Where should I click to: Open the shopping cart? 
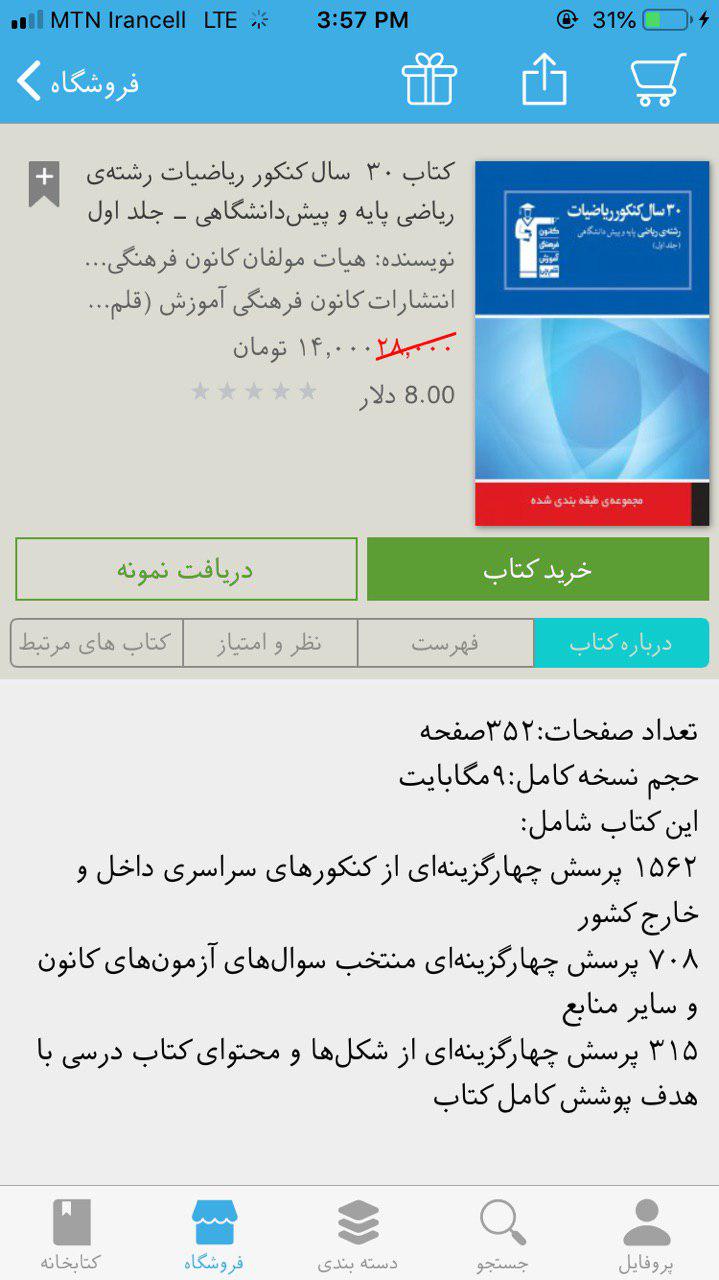(x=658, y=80)
